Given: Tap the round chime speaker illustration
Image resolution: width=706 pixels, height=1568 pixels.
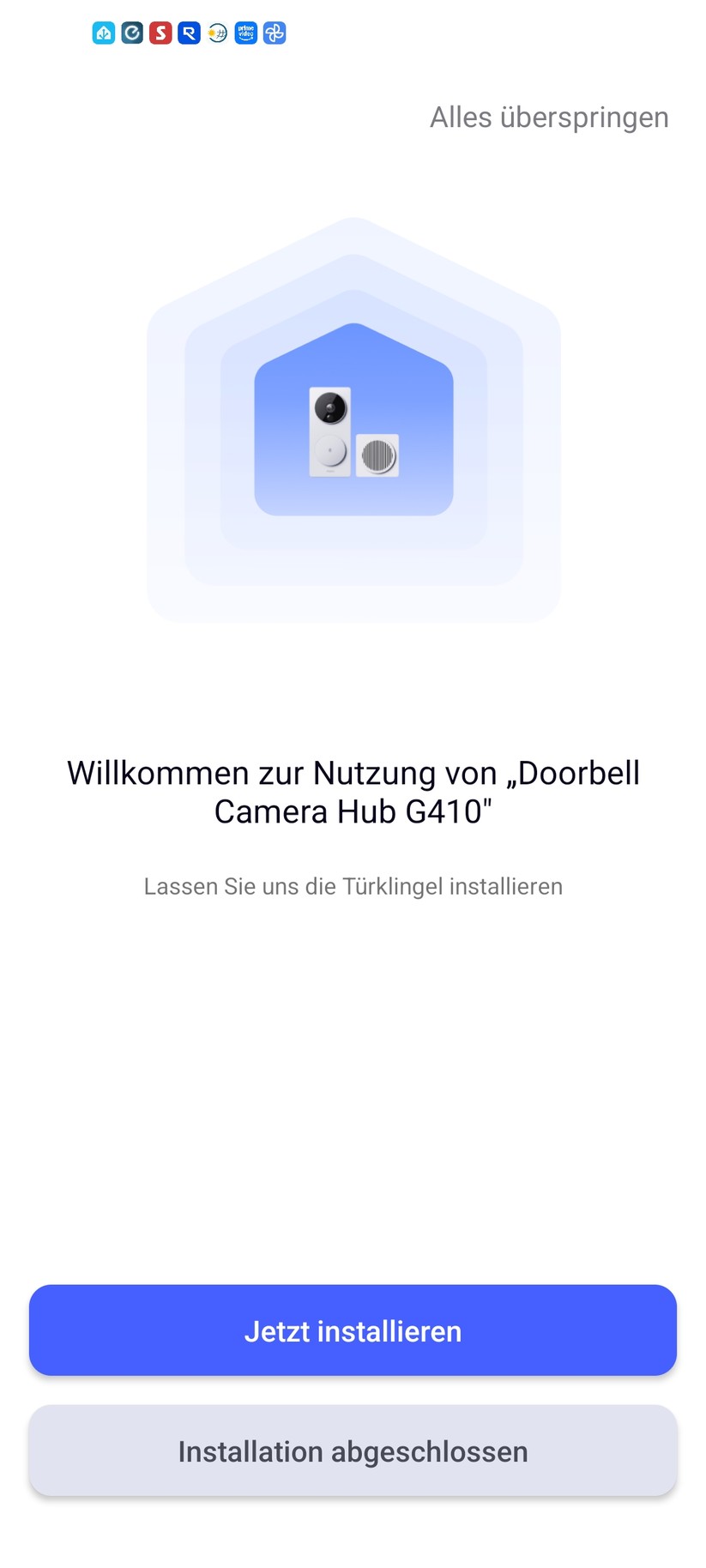Looking at the screenshot, I should 377,455.
